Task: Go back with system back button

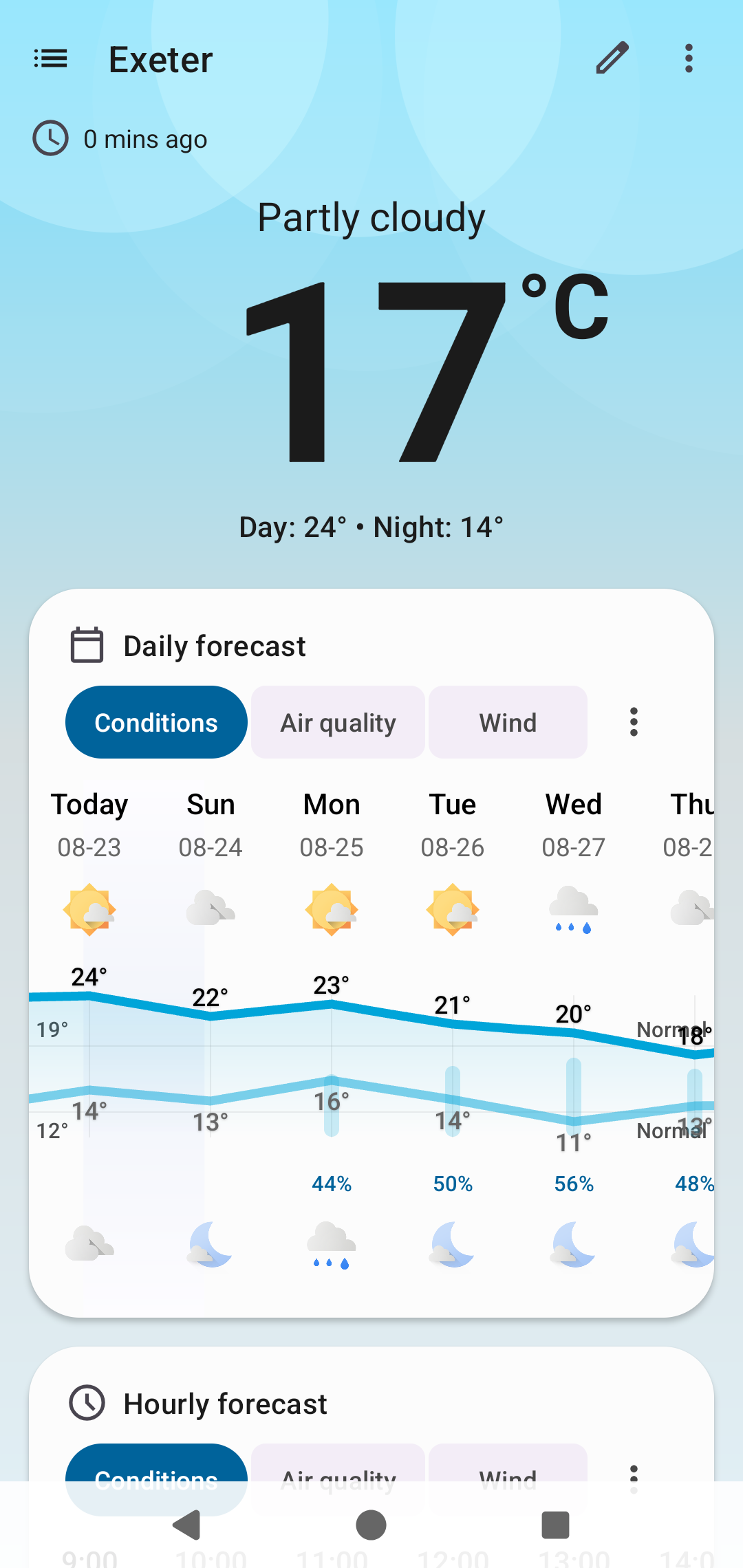Action: click(x=186, y=1525)
